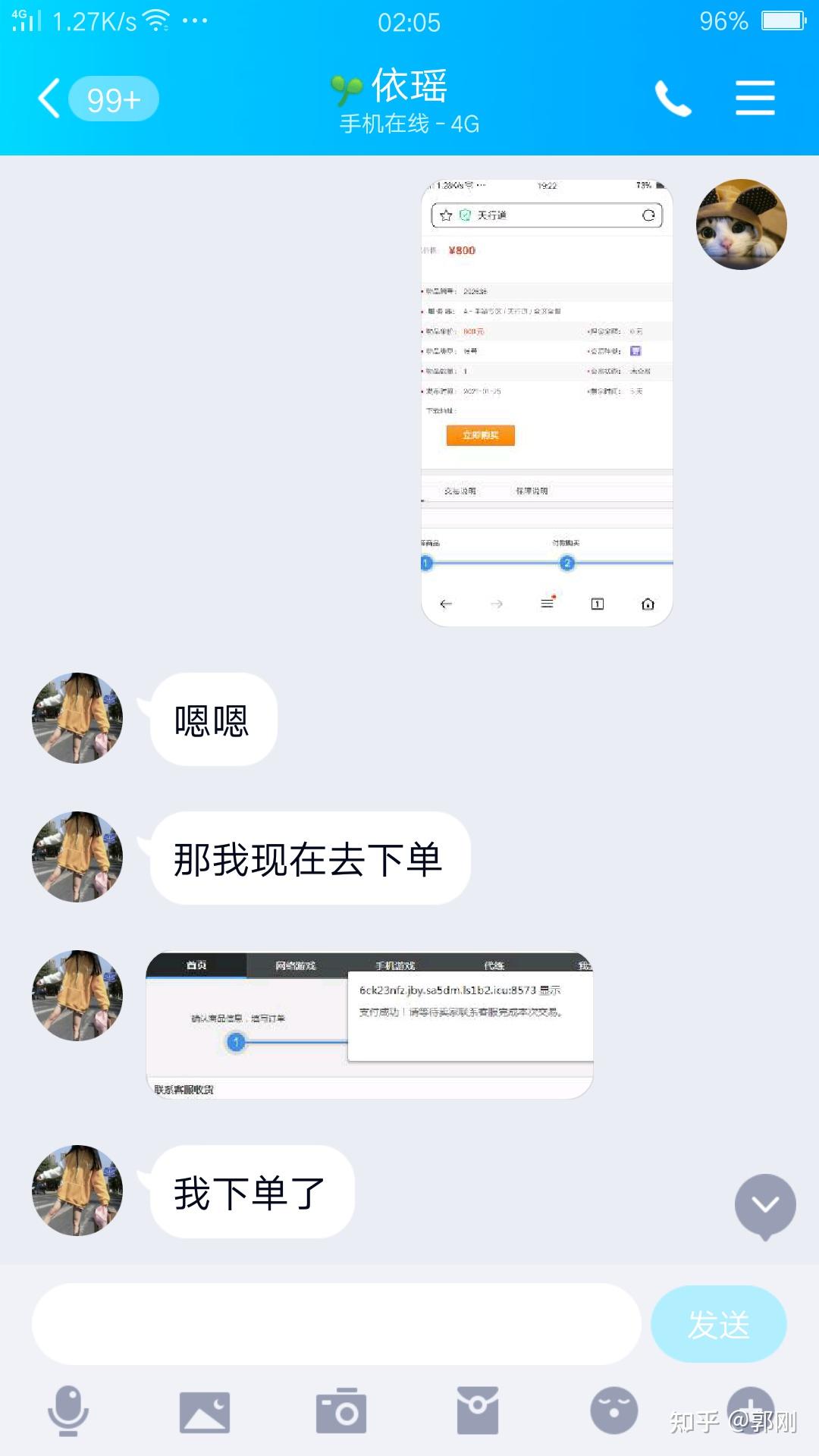819x1456 pixels.
Task: View the received payment success screenshot
Action: click(x=369, y=1025)
